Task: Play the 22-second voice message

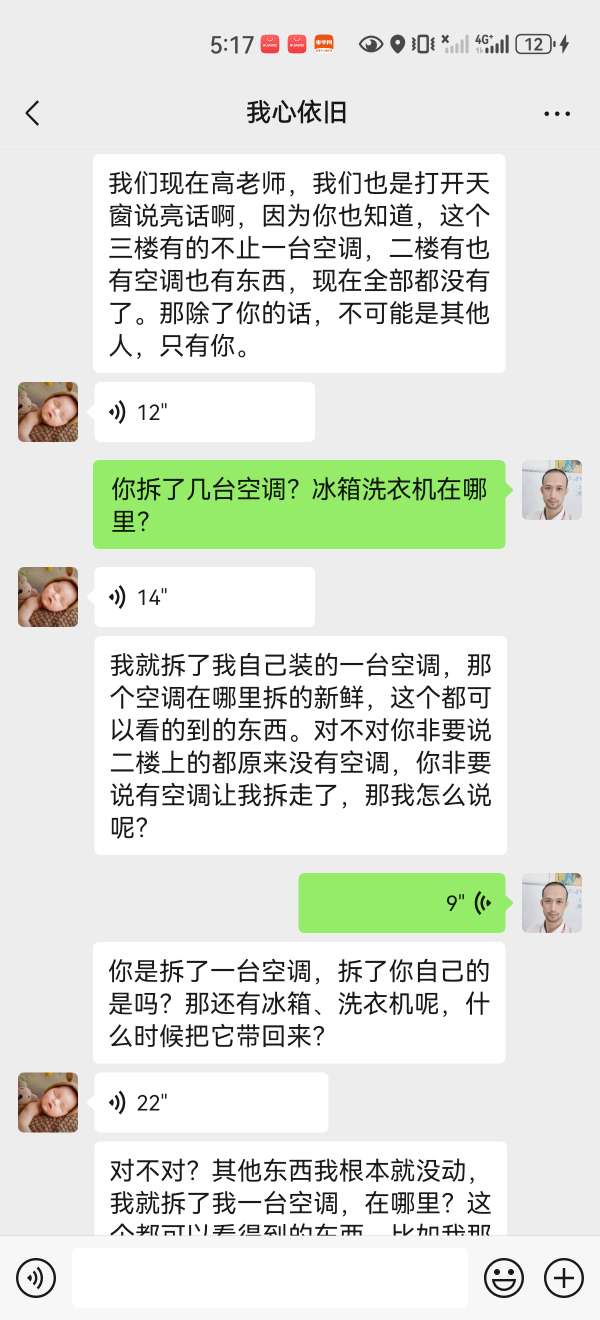Action: (x=210, y=1102)
